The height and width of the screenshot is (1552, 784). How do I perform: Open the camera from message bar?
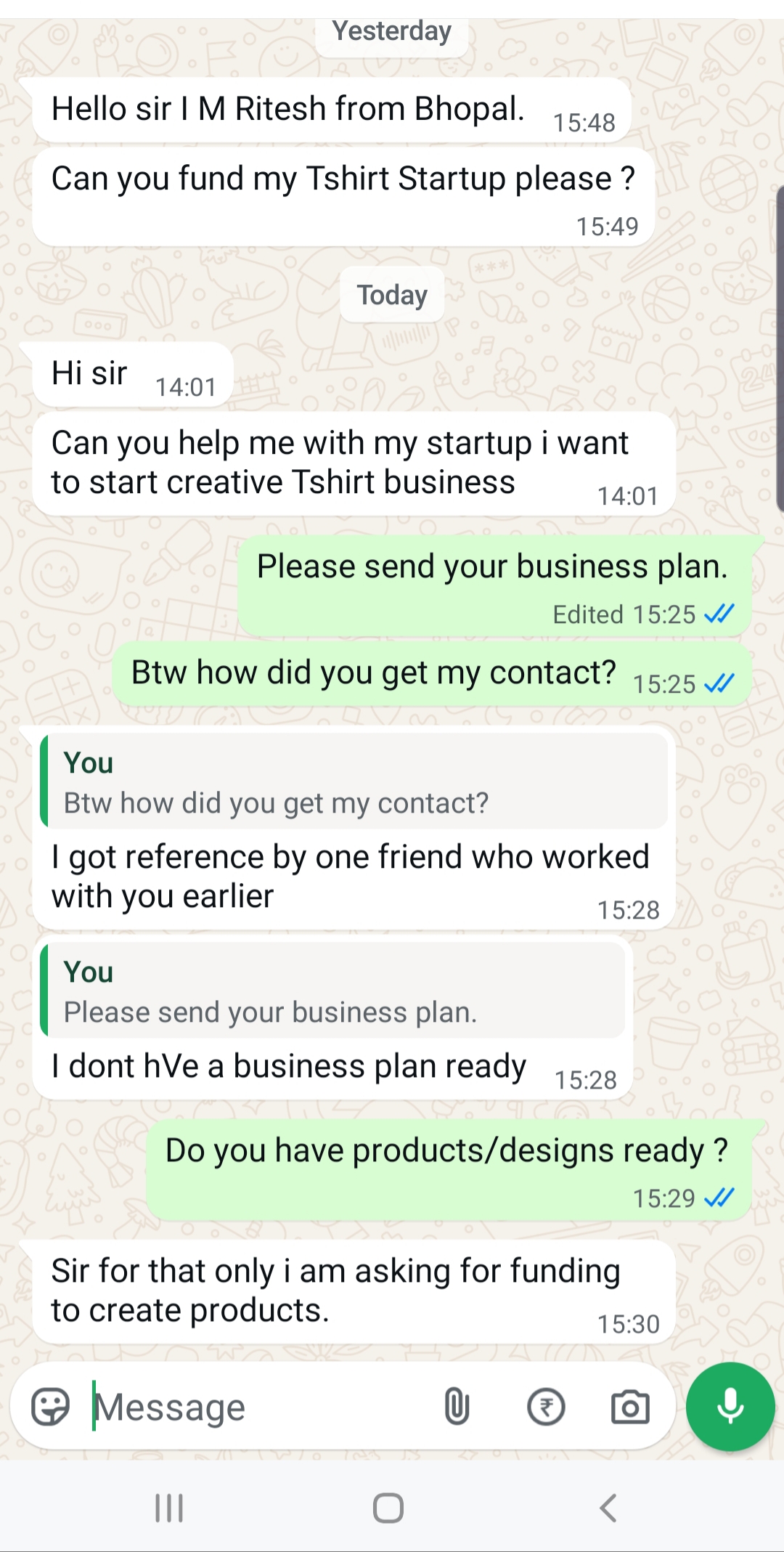pyautogui.click(x=629, y=1407)
